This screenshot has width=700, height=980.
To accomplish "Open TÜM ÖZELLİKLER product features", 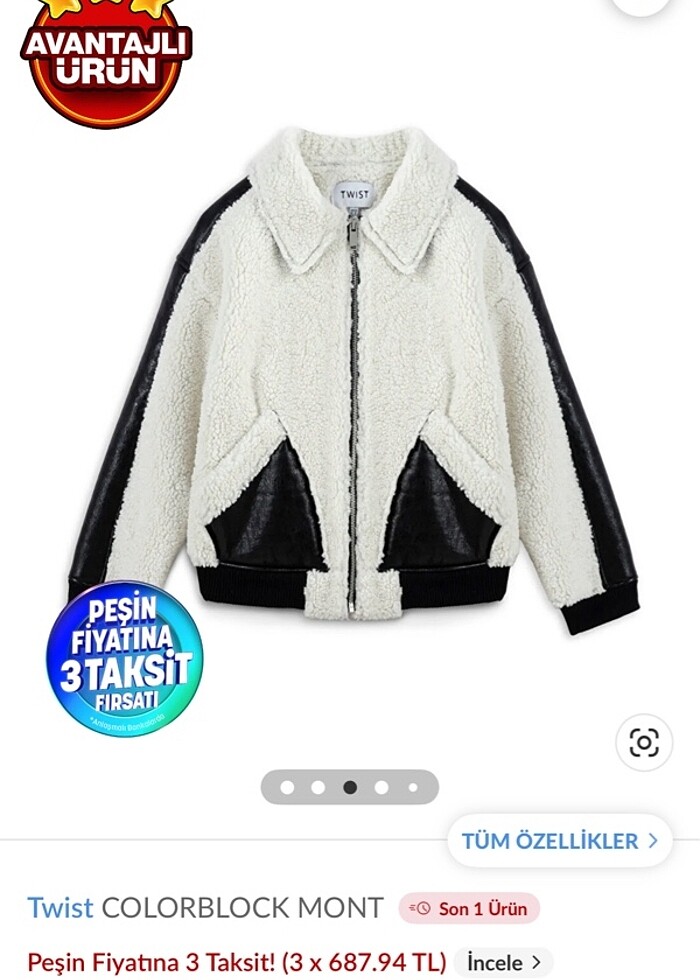I will point(559,840).
